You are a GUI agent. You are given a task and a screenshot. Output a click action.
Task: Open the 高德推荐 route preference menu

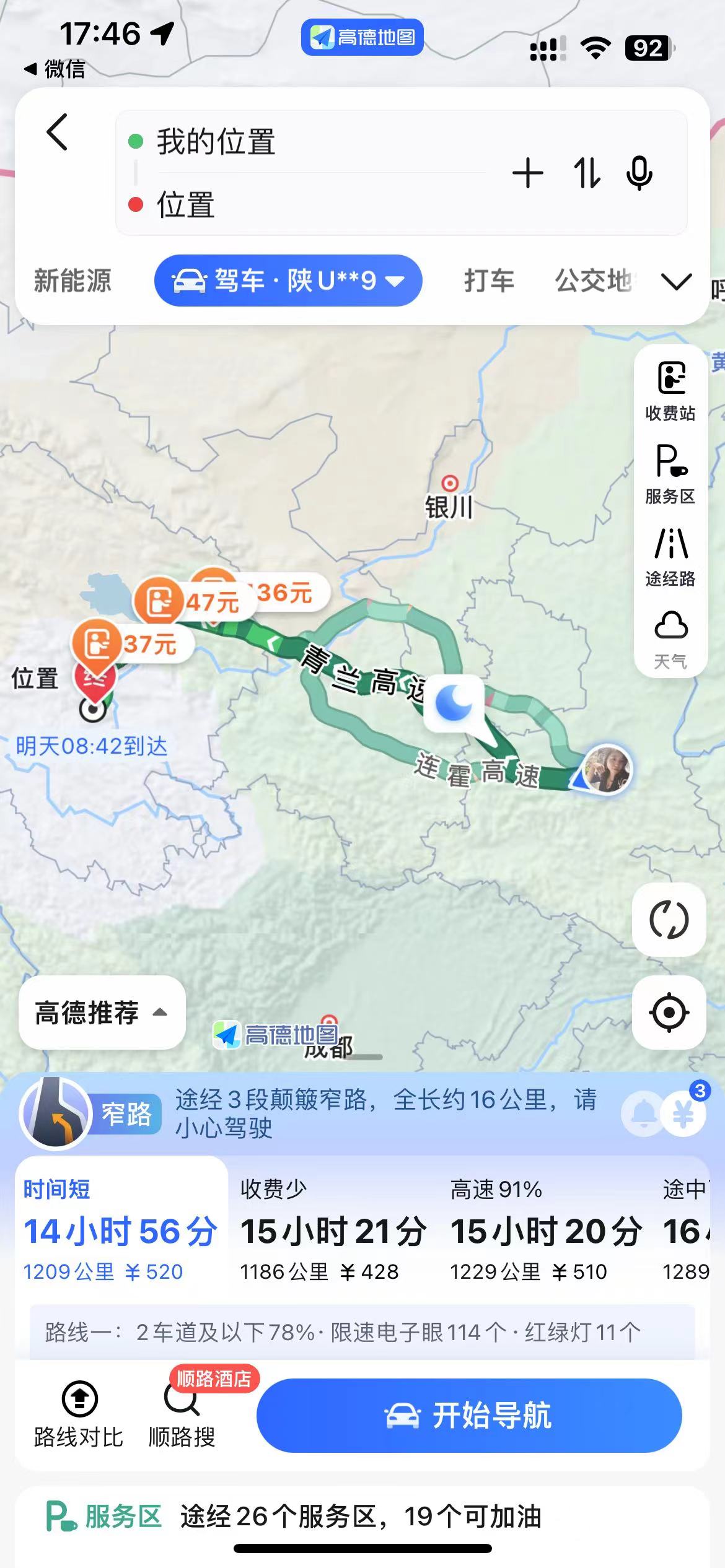pyautogui.click(x=102, y=1013)
